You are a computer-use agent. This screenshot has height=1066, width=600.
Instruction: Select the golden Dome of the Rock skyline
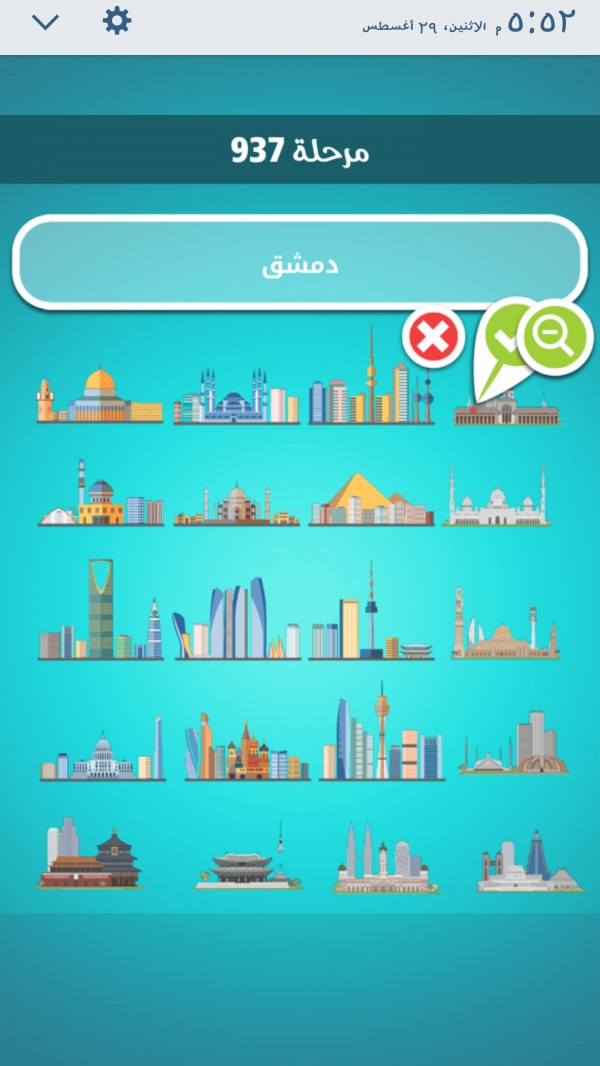click(x=100, y=395)
